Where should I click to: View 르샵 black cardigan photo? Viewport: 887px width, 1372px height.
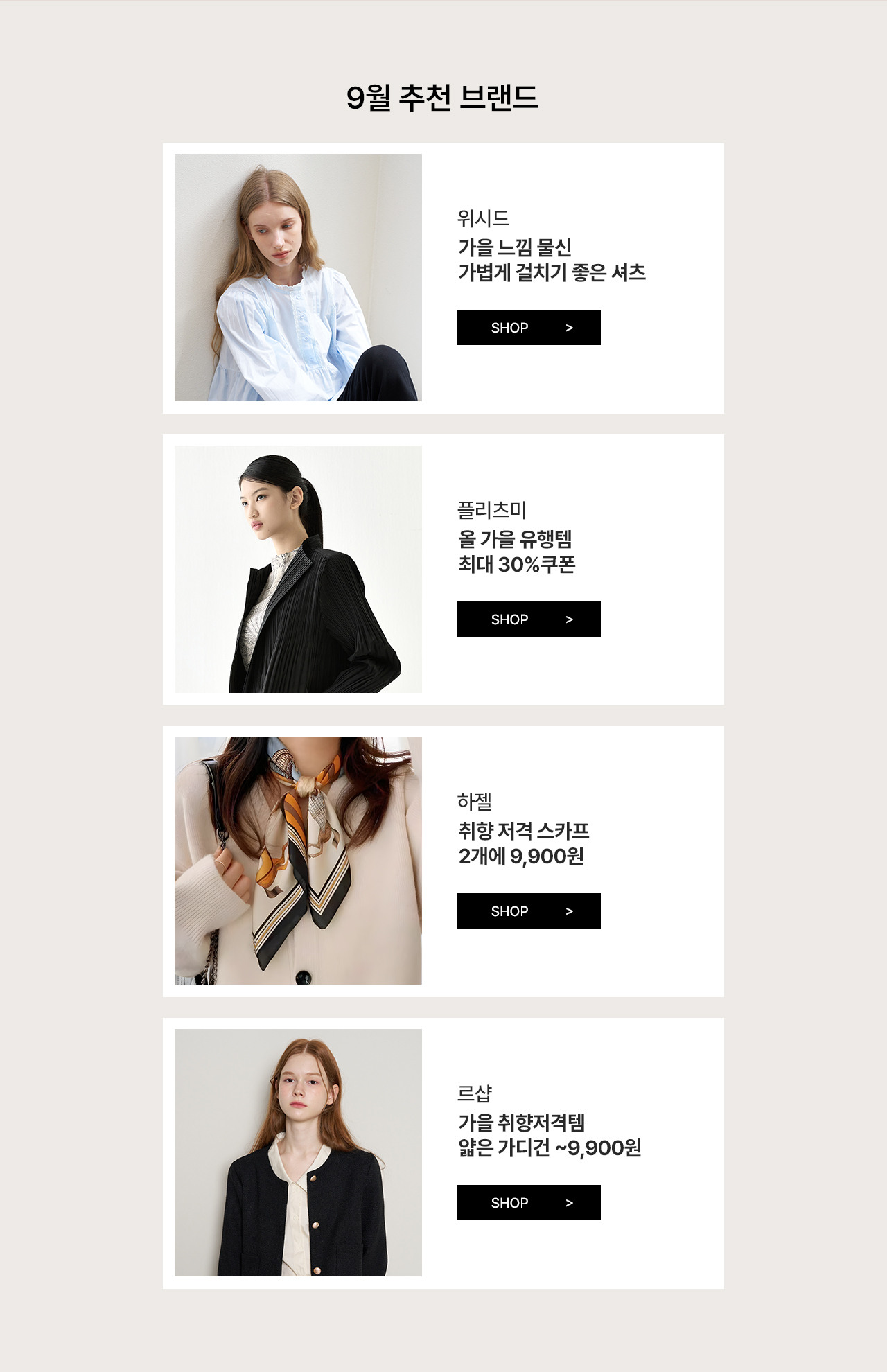(298, 1152)
